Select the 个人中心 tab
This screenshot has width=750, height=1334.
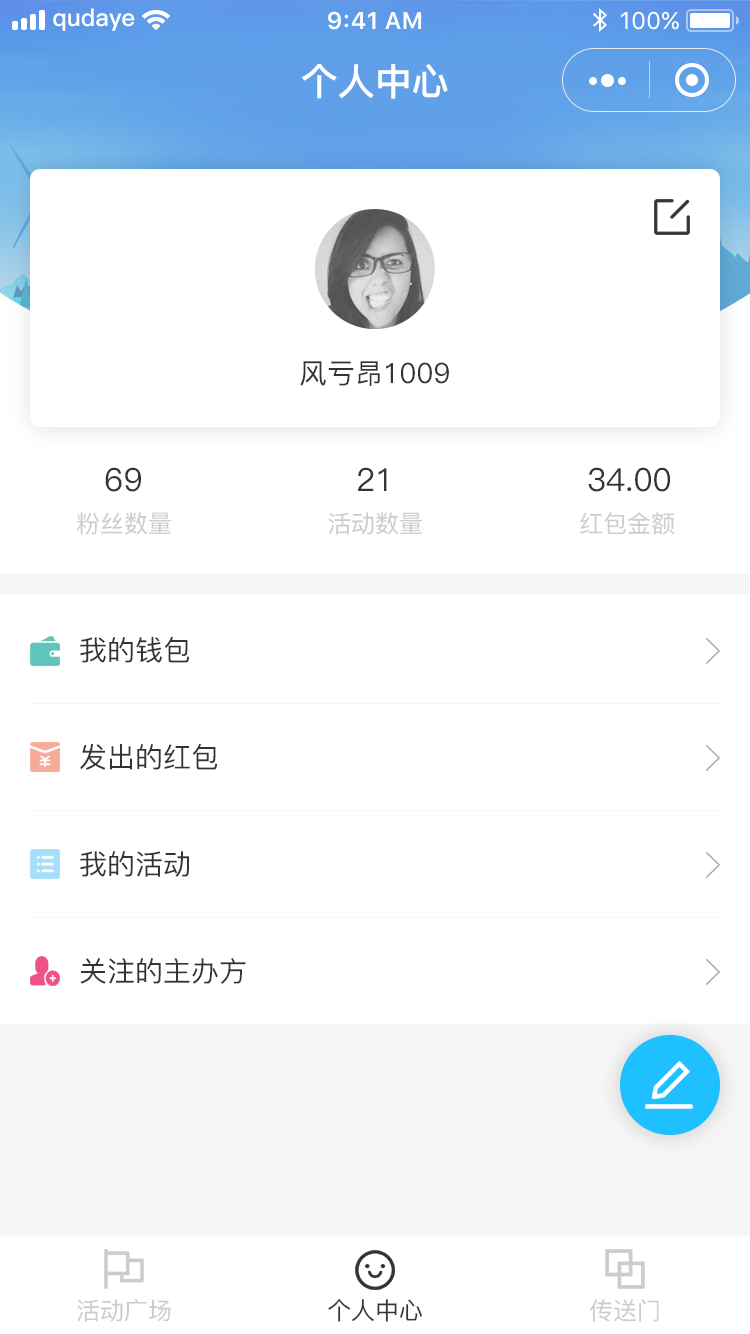pyautogui.click(x=375, y=1286)
